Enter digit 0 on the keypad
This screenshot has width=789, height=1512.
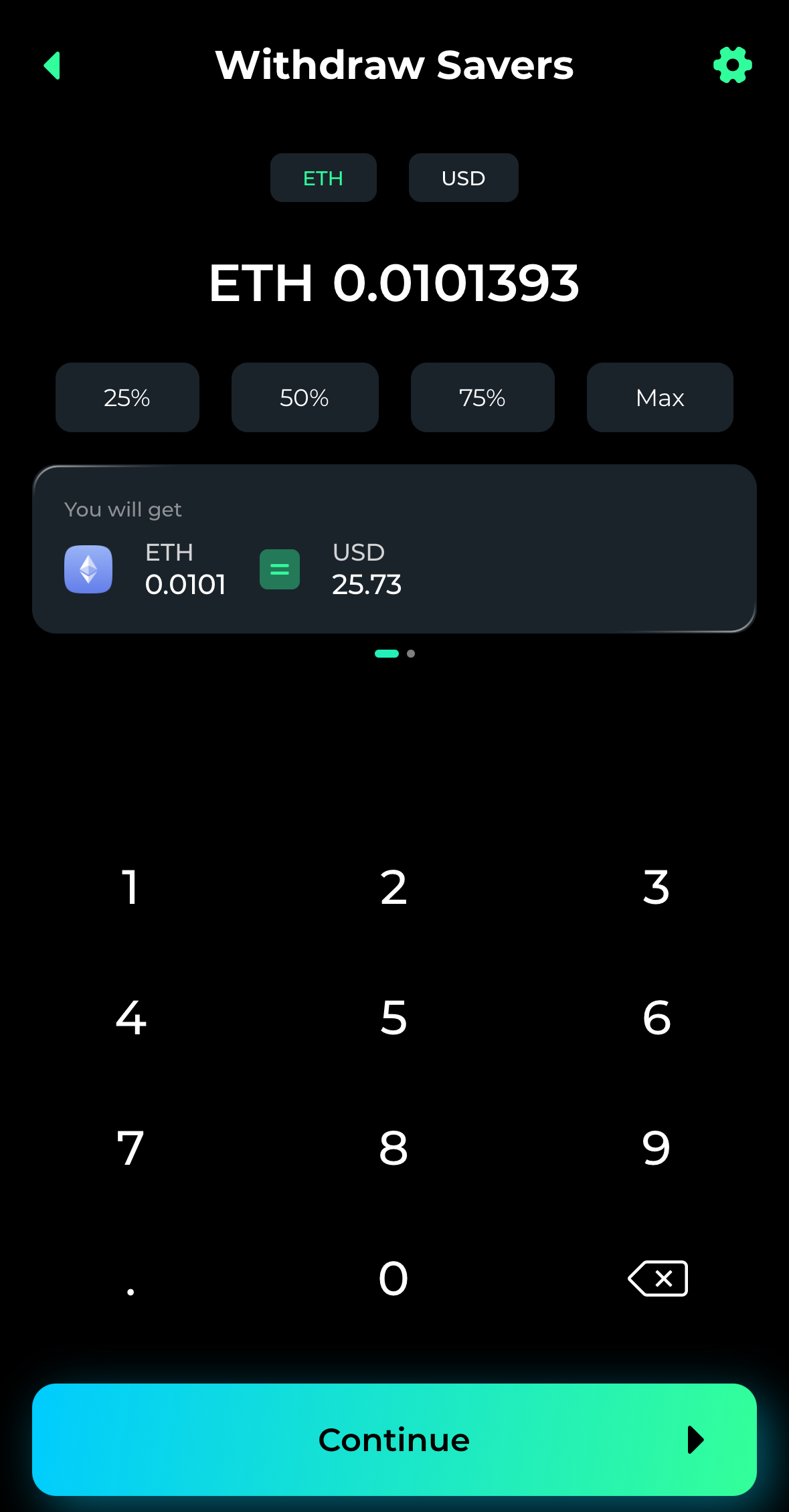[393, 1279]
